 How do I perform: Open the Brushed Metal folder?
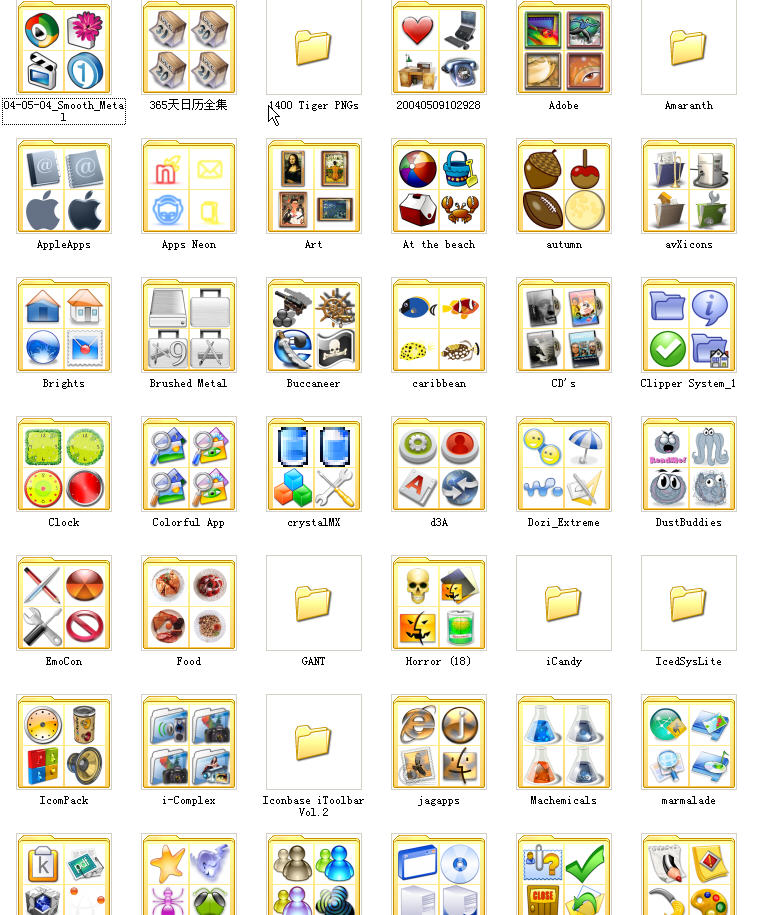click(x=189, y=326)
